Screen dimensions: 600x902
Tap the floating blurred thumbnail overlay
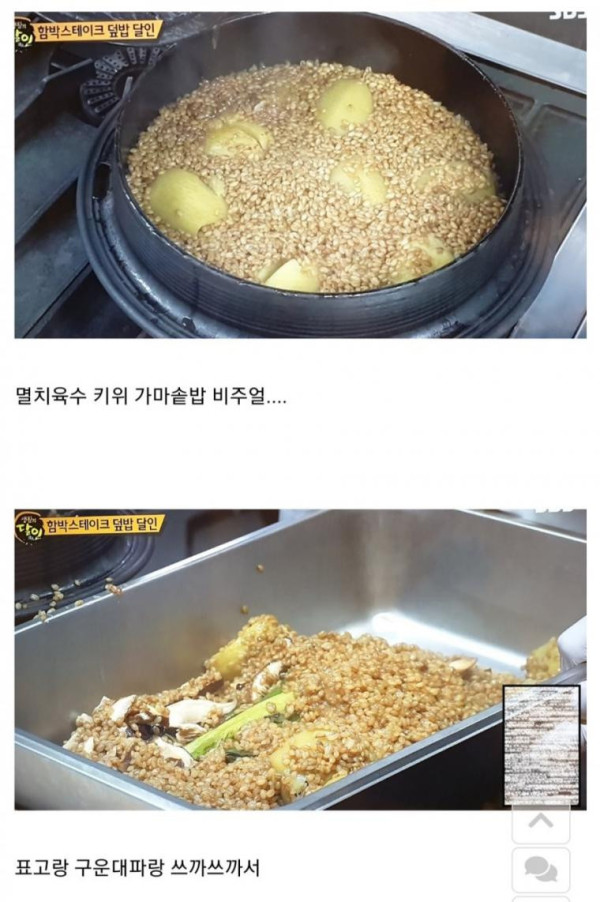[x=541, y=745]
